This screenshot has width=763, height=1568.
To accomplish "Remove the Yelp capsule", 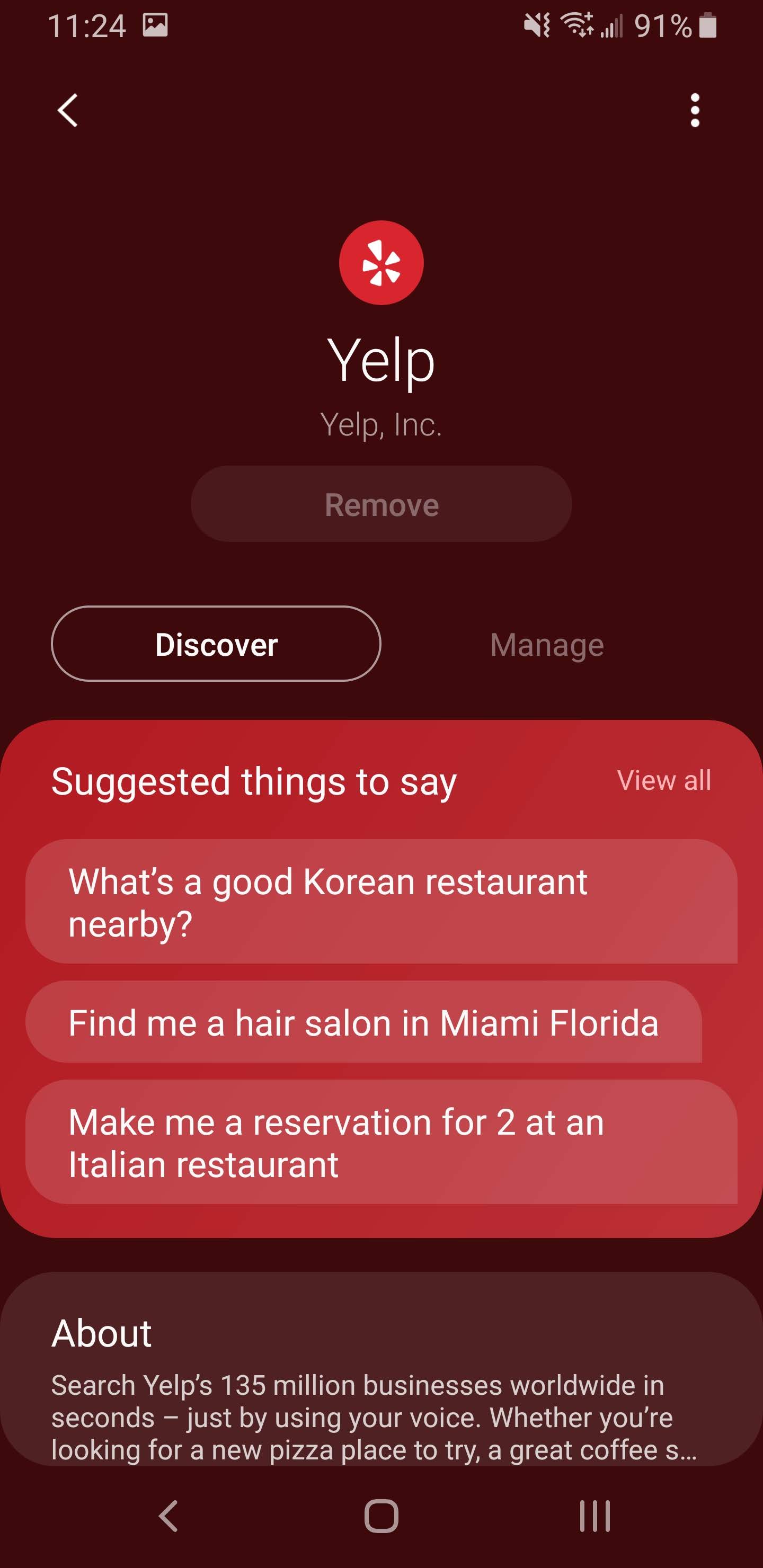I will (381, 504).
